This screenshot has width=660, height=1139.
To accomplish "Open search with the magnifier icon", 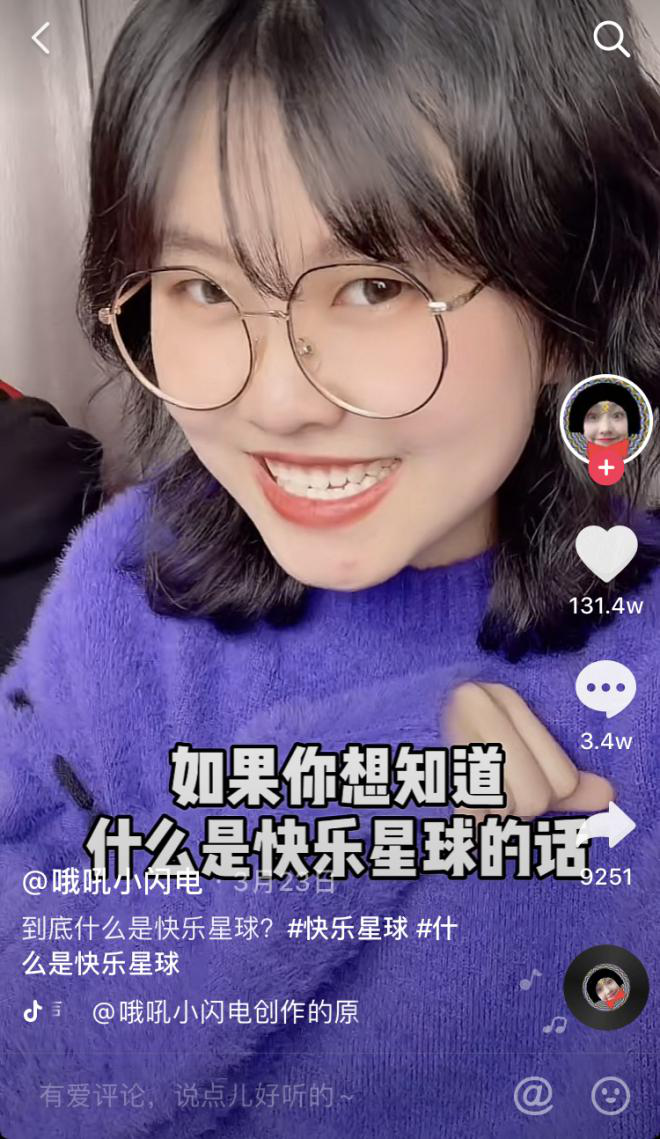I will point(611,39).
